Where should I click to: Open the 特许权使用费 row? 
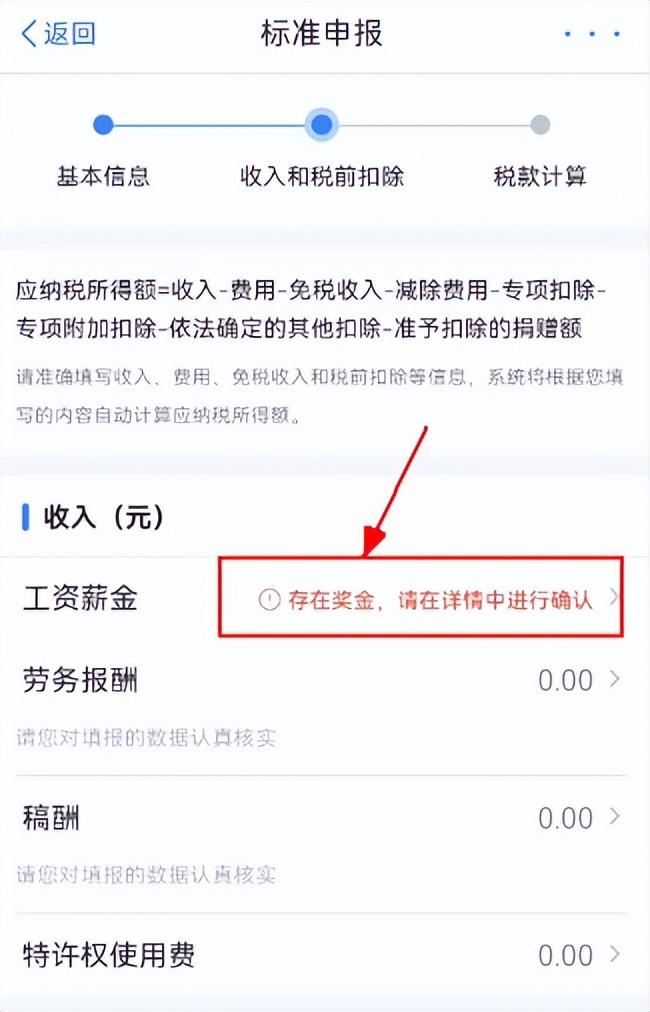click(x=324, y=954)
